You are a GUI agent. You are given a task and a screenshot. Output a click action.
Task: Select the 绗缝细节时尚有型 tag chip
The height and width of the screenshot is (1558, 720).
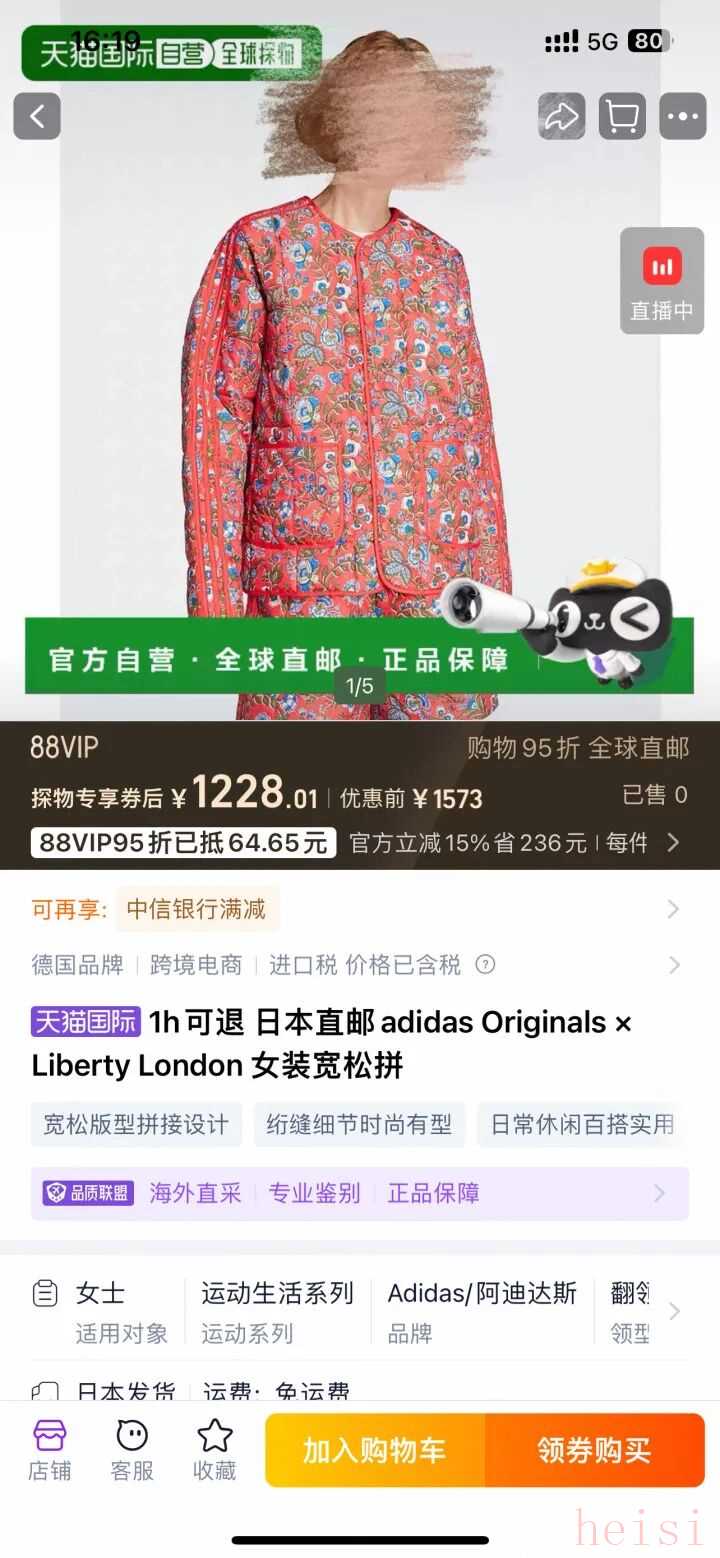[x=359, y=1124]
